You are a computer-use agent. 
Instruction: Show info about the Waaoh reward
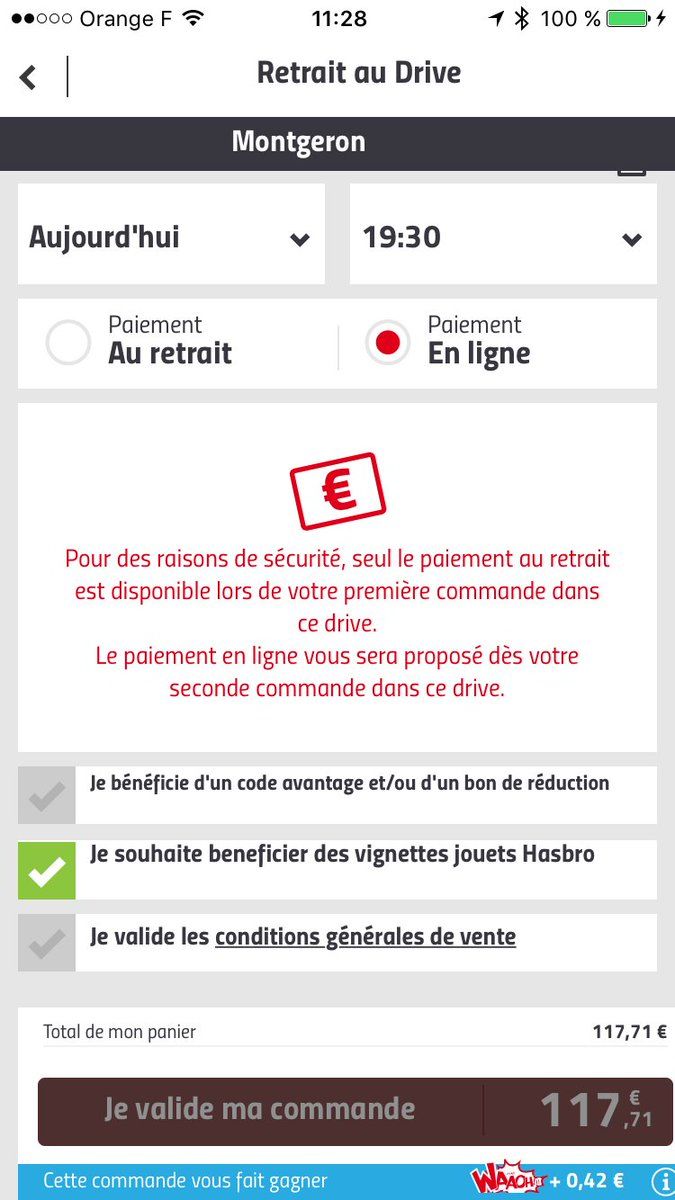tap(662, 1181)
